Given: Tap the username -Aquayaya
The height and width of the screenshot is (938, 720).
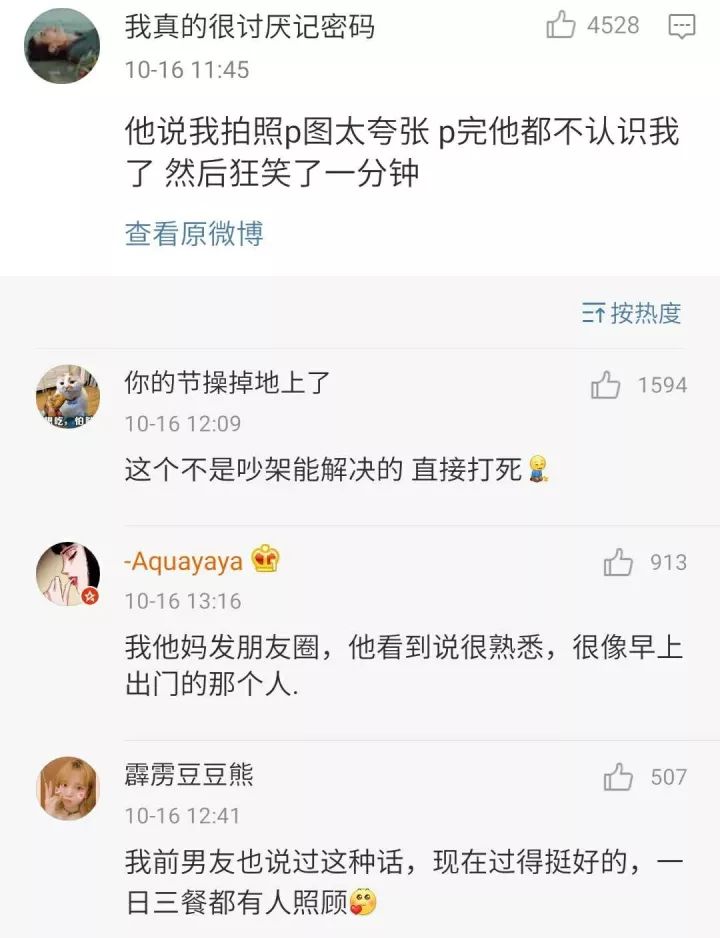Looking at the screenshot, I should click(x=184, y=561).
